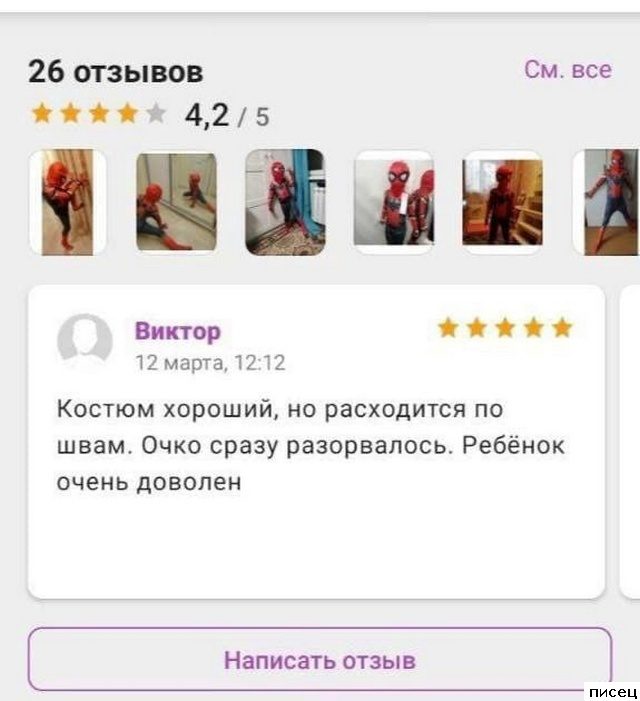Open fifth review photo thumbnail

coord(502,202)
